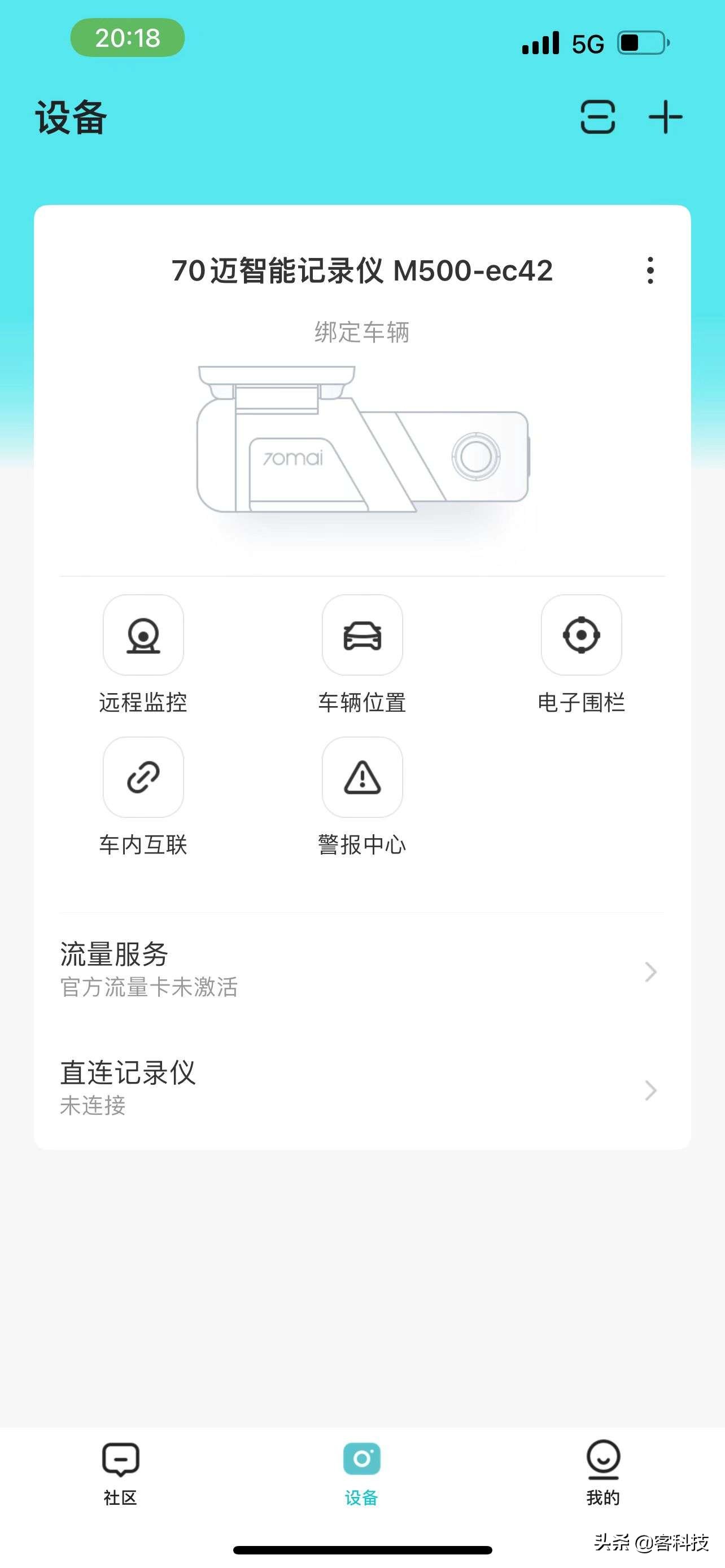Open the device options three-dot menu
This screenshot has width=725, height=1568.
coord(650,272)
